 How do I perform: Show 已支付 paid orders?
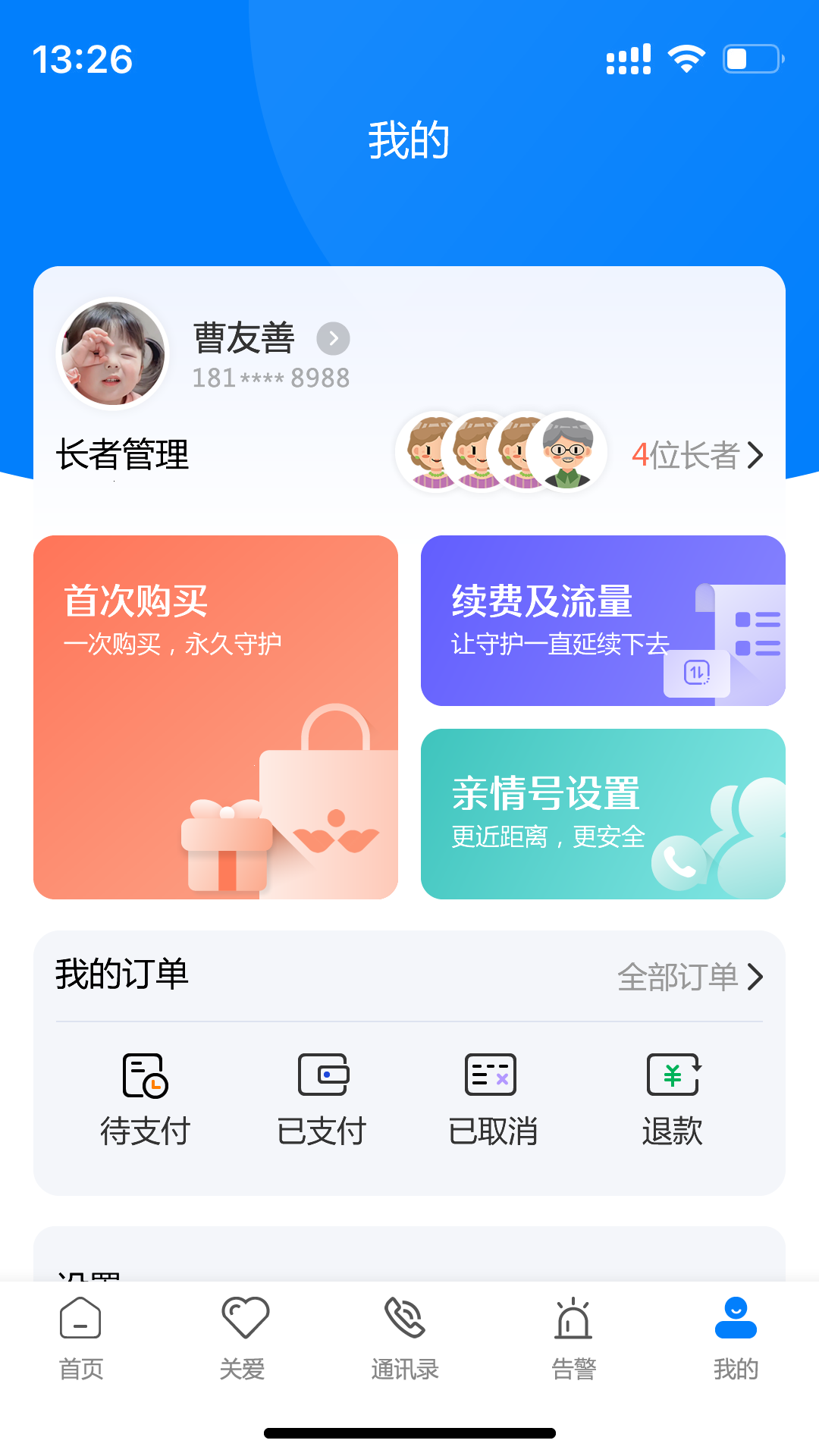pos(322,1098)
